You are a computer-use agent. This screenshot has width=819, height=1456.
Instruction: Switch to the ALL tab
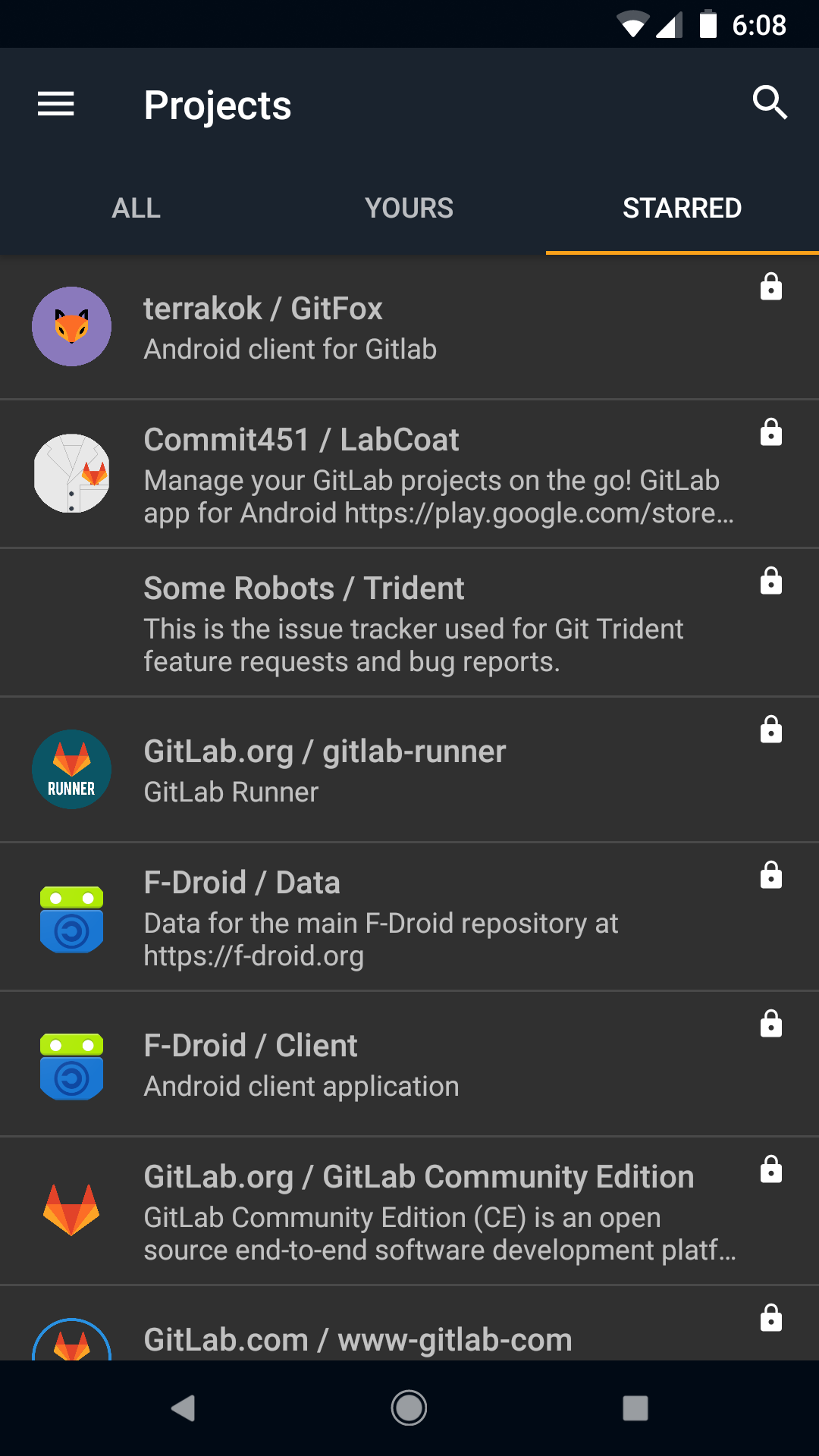coord(136,208)
